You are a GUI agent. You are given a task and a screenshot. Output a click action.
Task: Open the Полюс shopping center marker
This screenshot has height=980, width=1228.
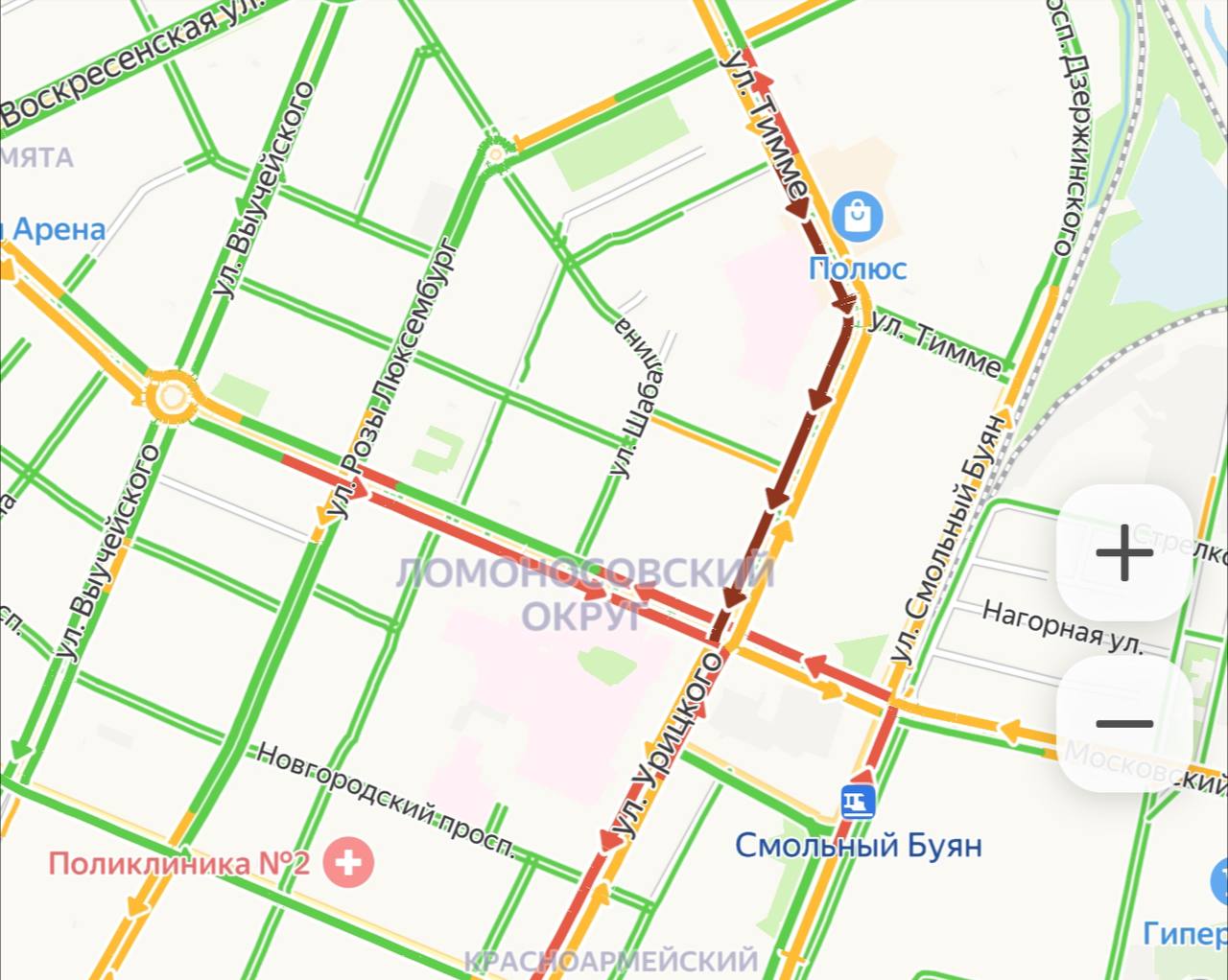(x=858, y=218)
